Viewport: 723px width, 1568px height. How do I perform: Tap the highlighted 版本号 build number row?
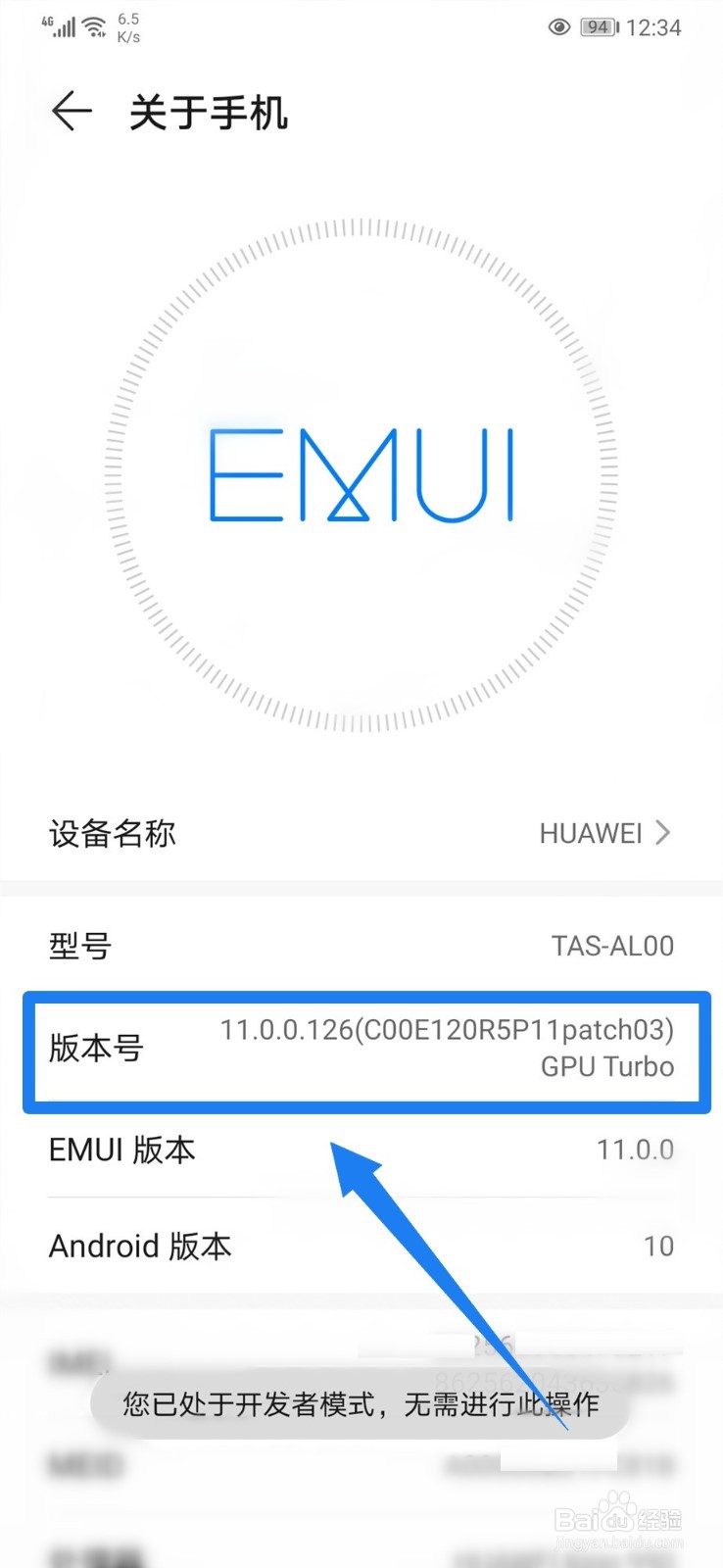pos(362,1049)
